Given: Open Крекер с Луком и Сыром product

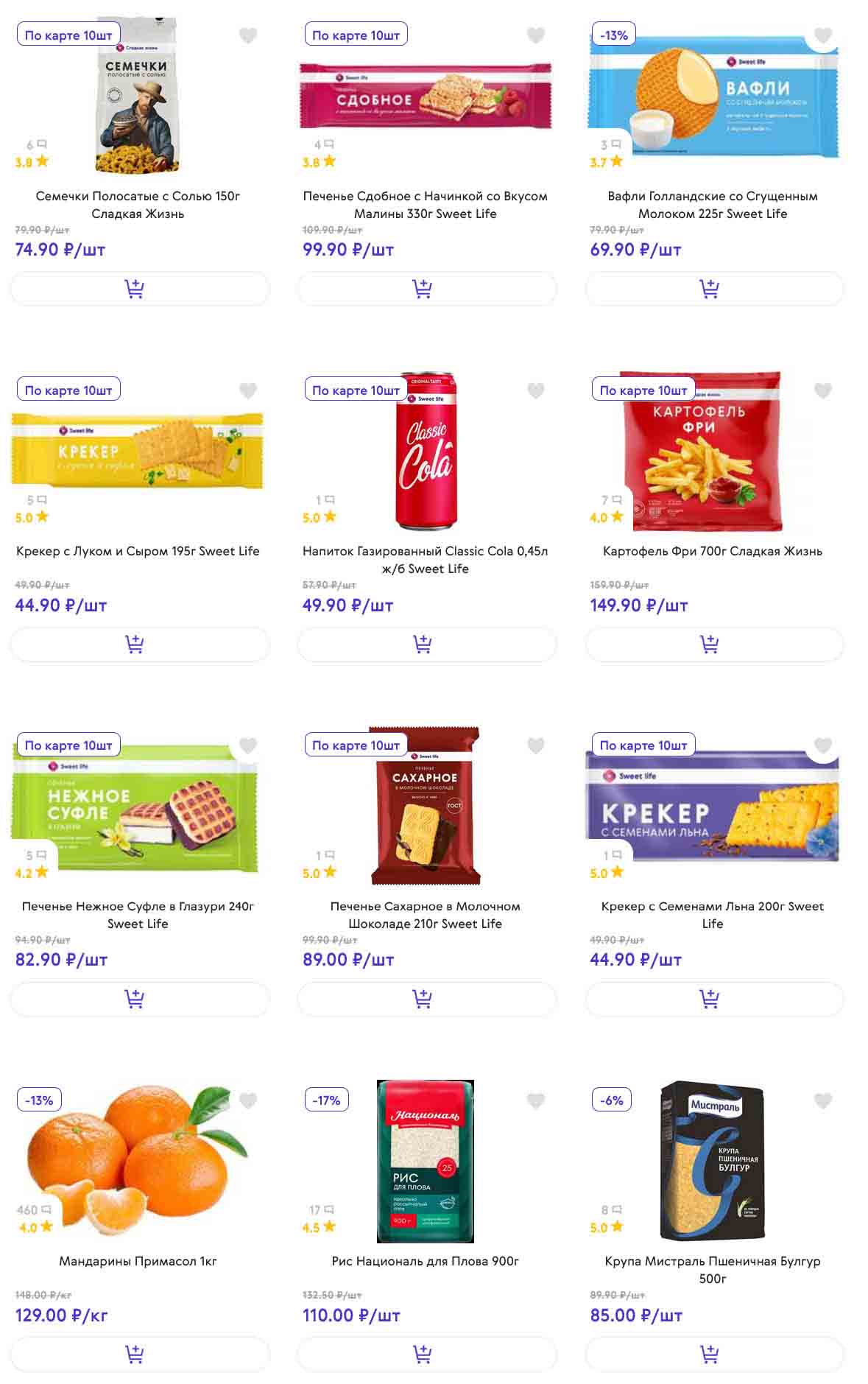Looking at the screenshot, I should [x=138, y=551].
